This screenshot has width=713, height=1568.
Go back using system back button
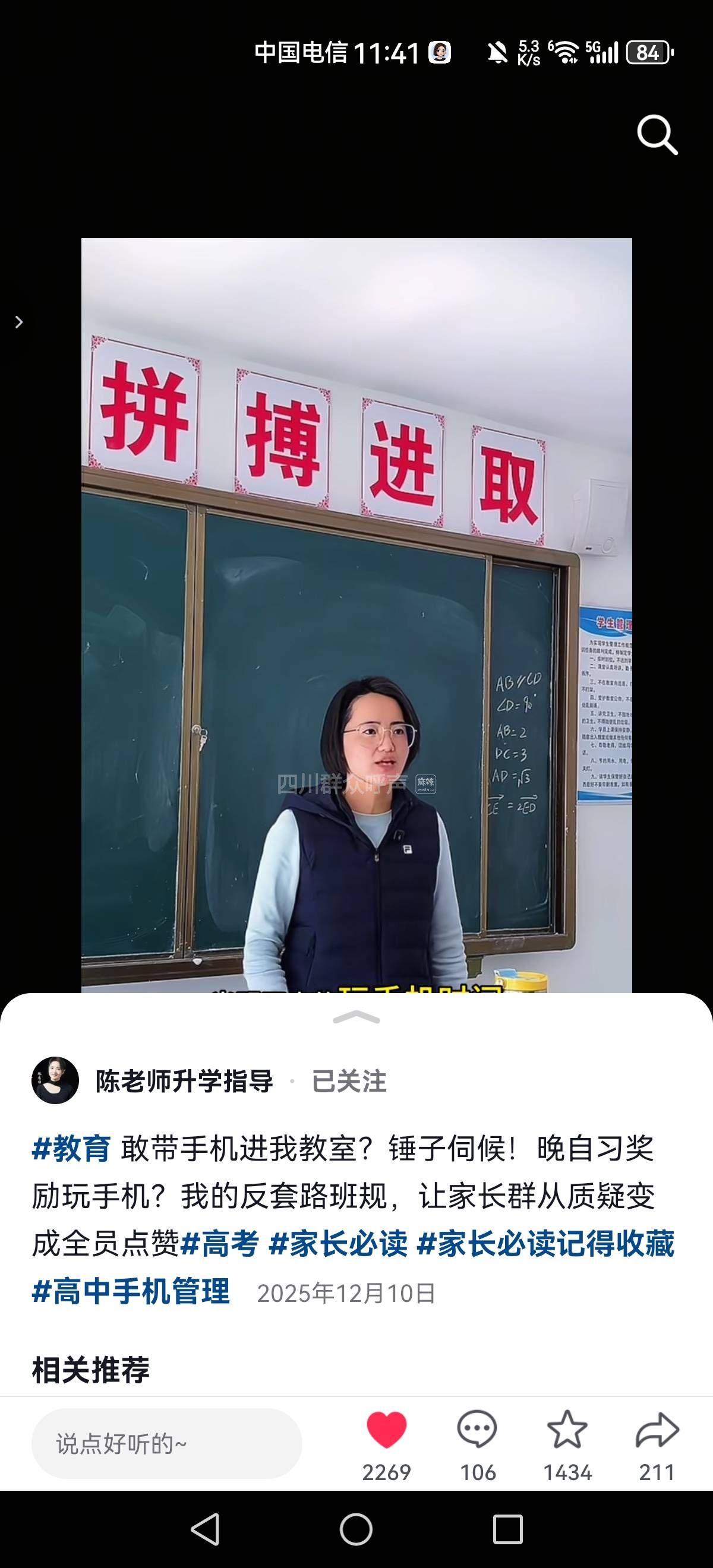(205, 1529)
